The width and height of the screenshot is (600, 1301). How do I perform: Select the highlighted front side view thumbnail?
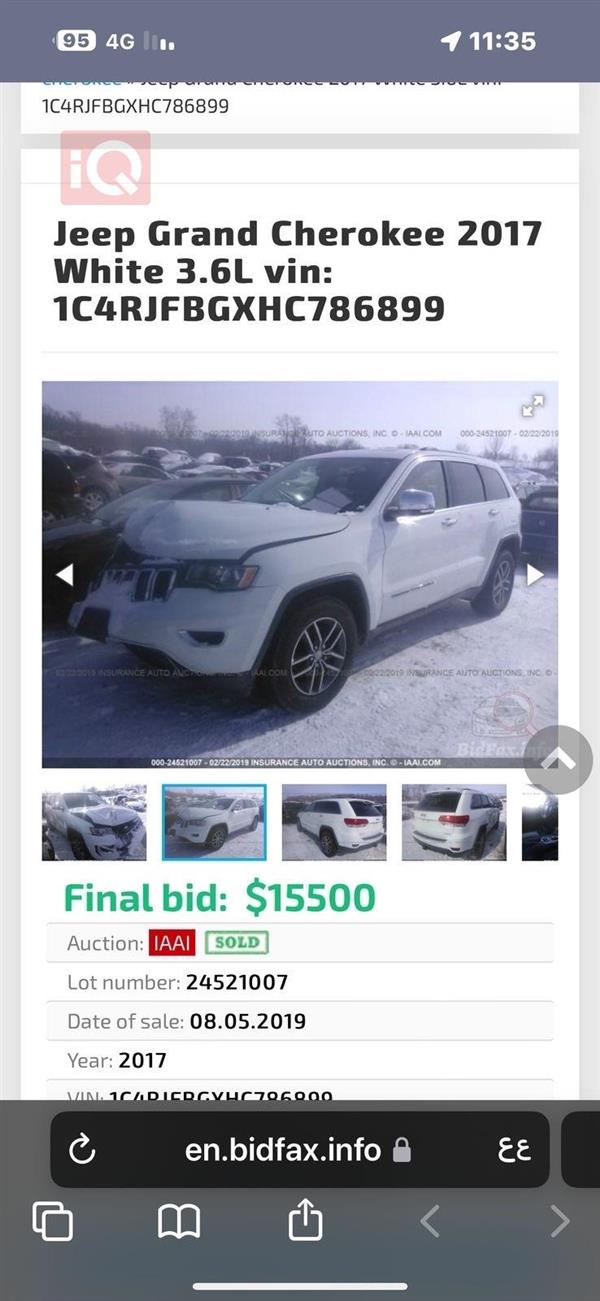click(214, 822)
